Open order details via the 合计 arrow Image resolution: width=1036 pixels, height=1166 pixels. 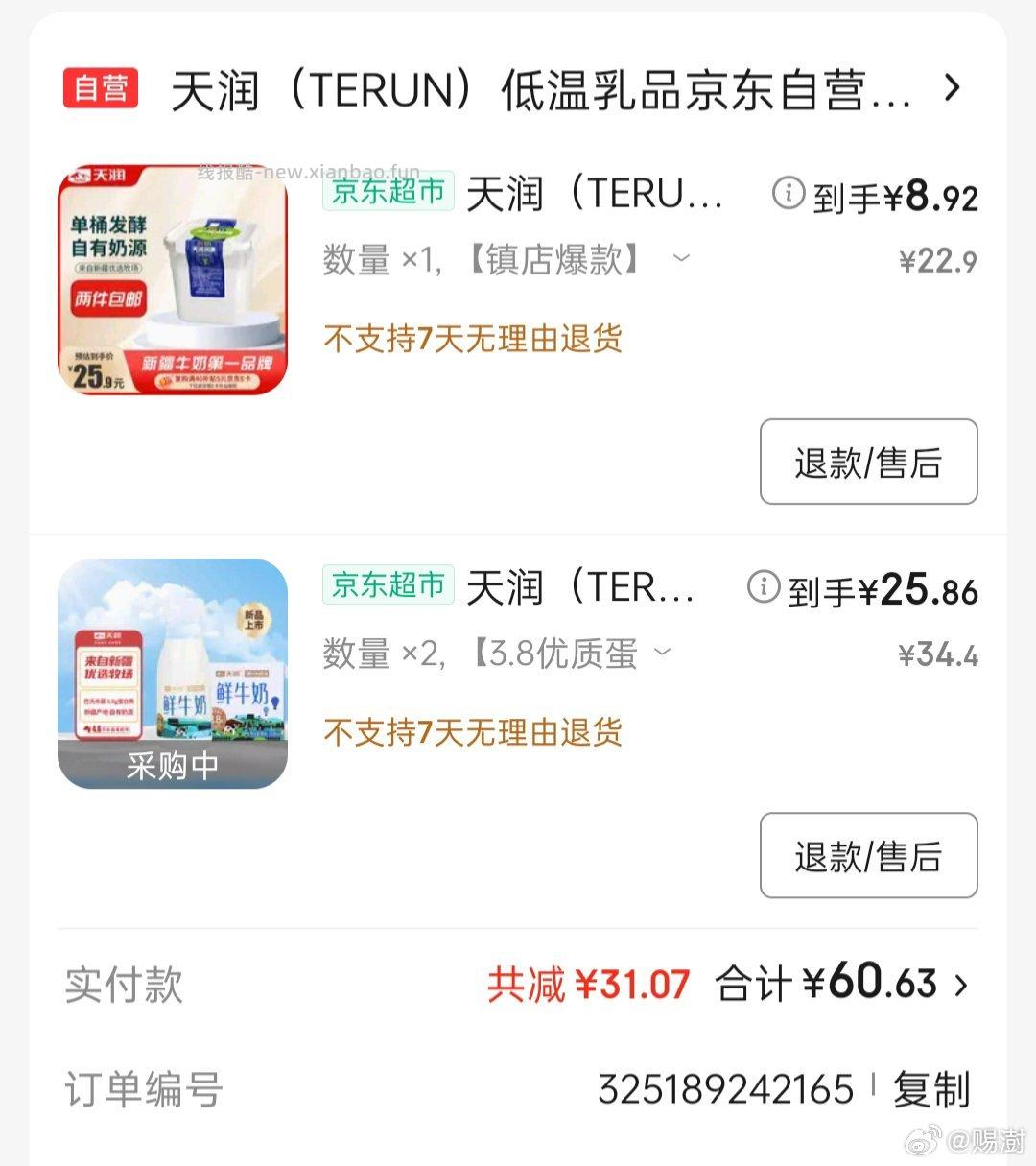pyautogui.click(x=959, y=983)
